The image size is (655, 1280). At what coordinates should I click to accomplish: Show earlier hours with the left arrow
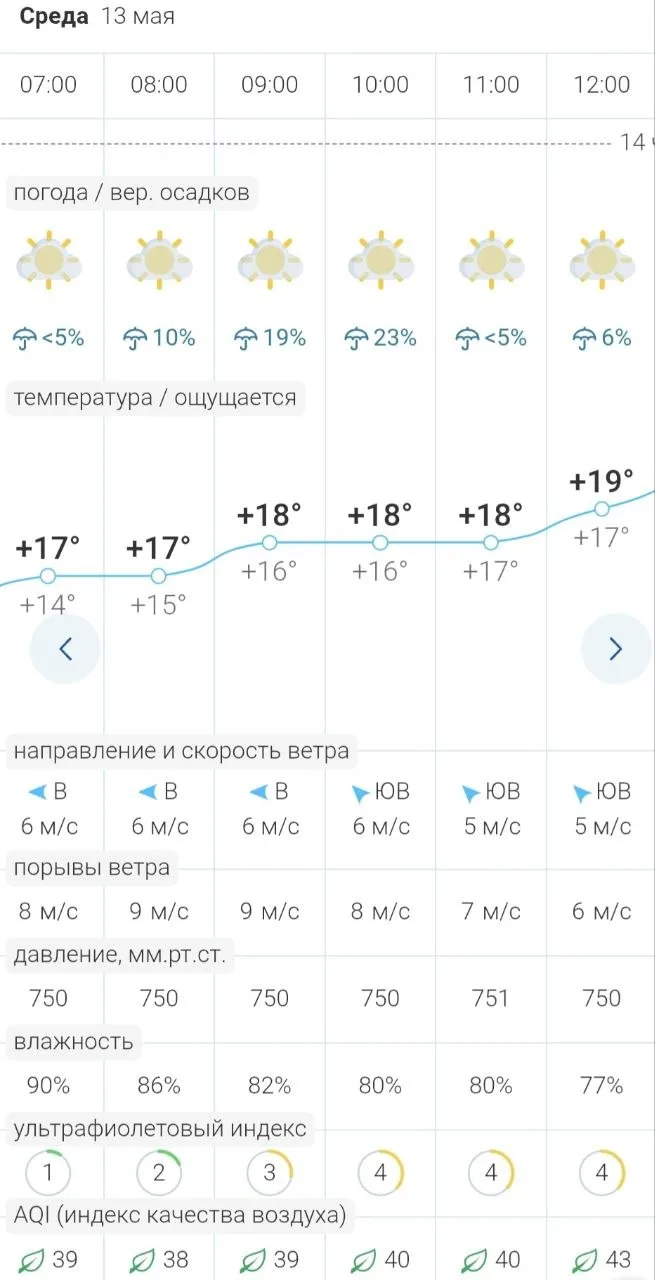(65, 649)
